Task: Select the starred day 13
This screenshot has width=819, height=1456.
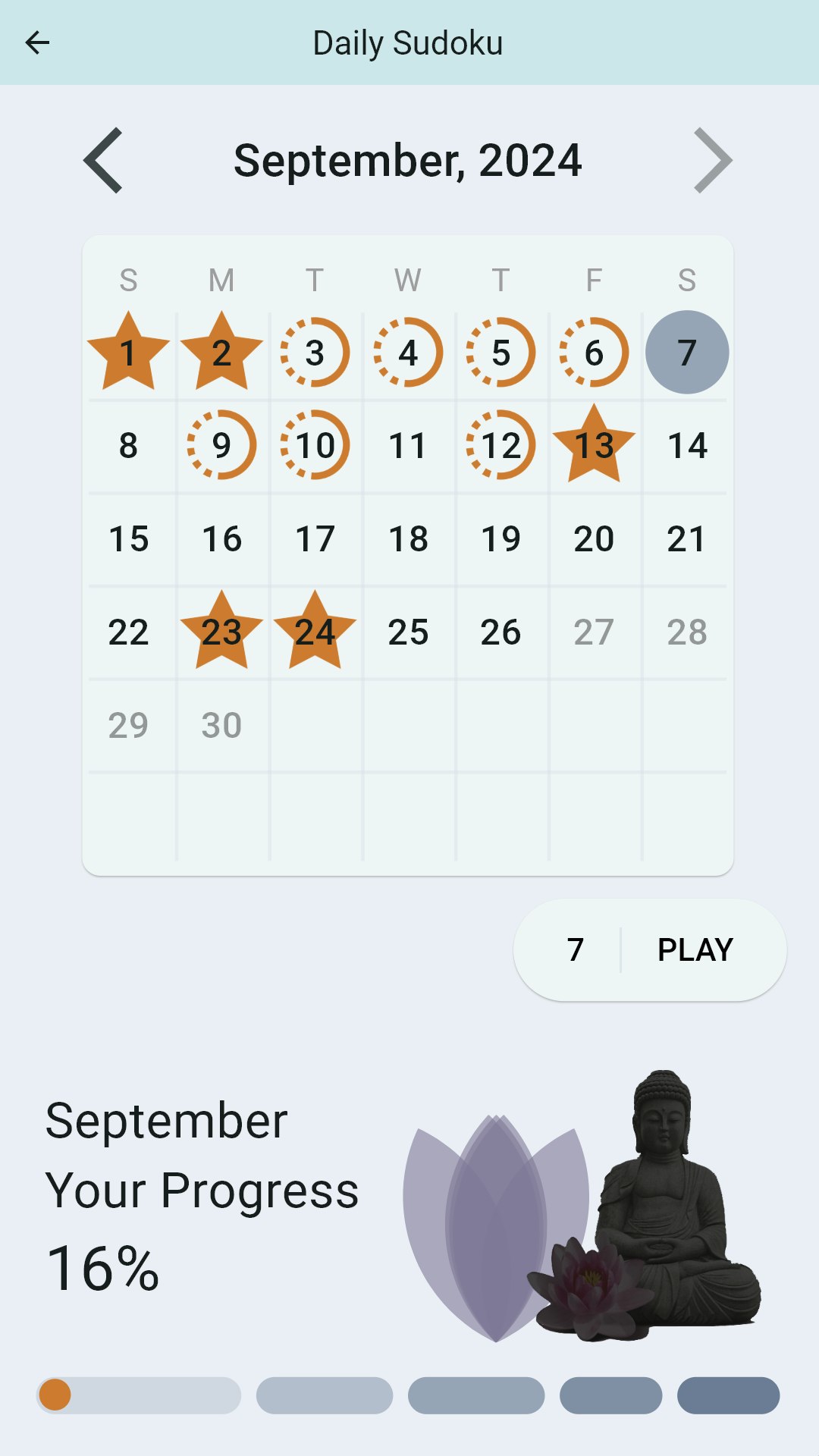Action: pyautogui.click(x=594, y=445)
